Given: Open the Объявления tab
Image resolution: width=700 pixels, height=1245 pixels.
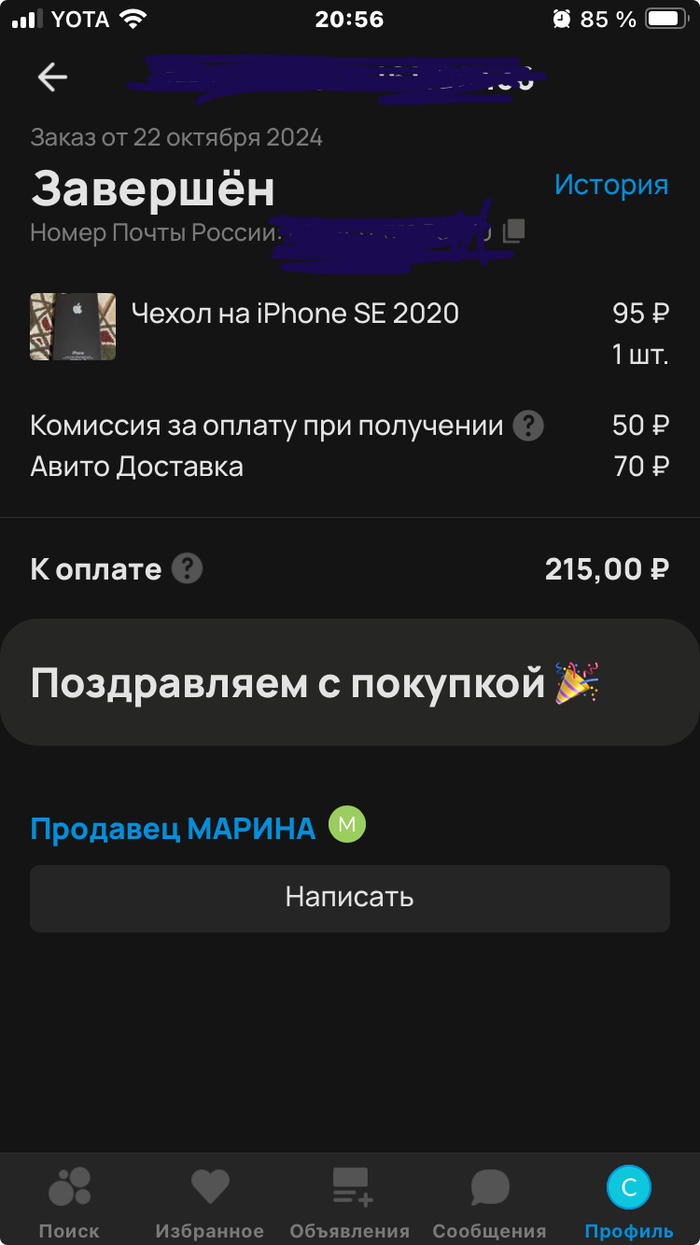Looking at the screenshot, I should (x=350, y=1202).
